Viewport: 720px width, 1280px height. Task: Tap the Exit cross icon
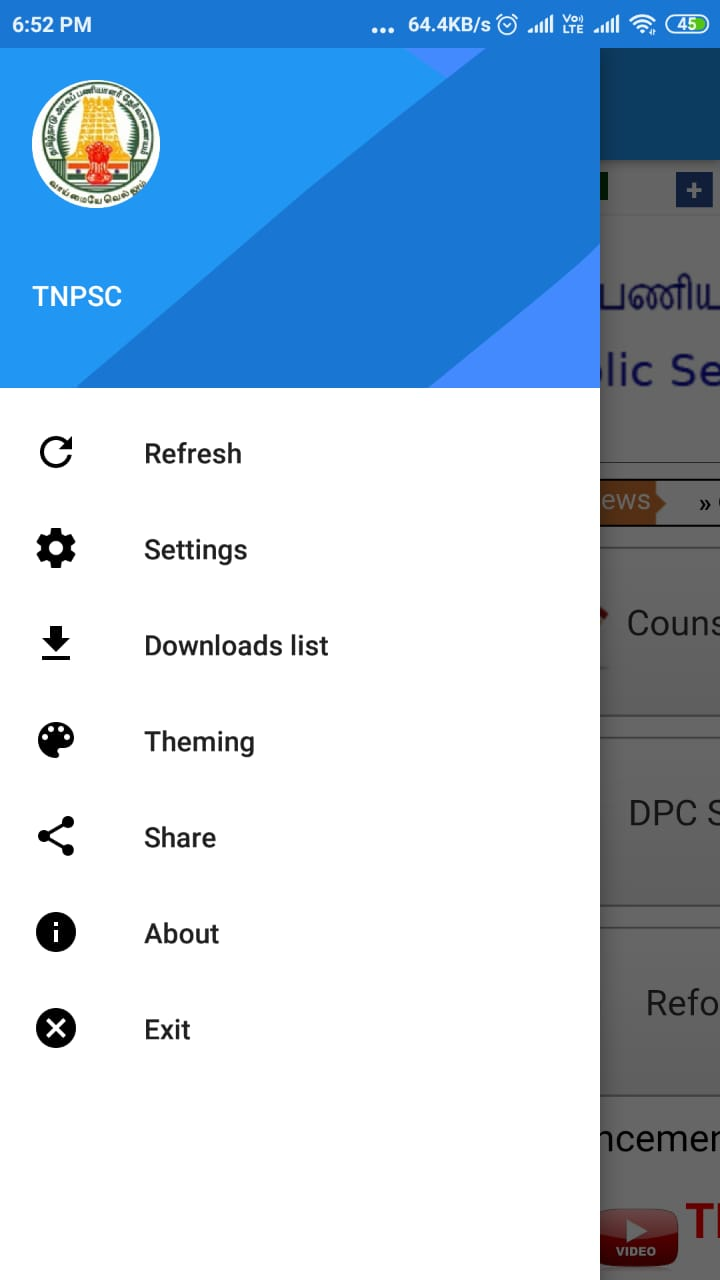(x=55, y=1028)
